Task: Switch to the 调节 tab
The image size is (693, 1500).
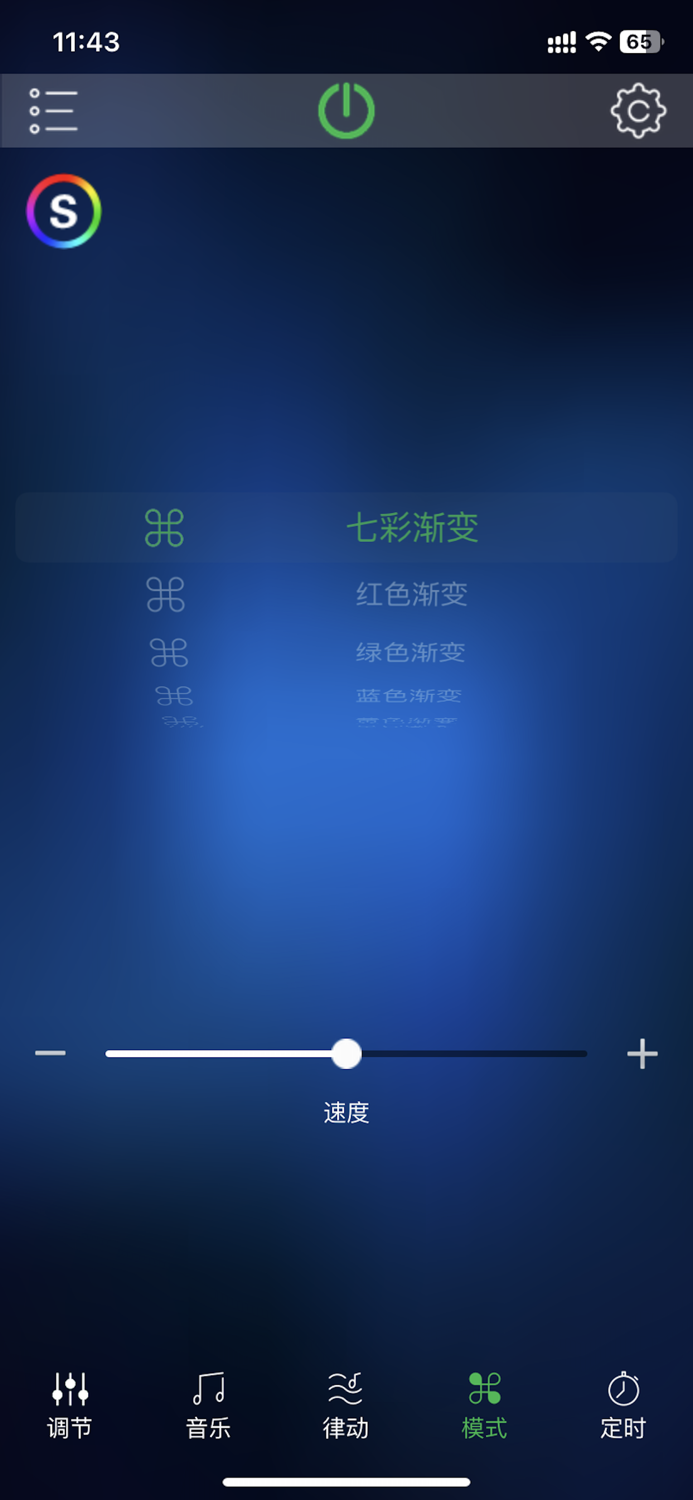Action: click(x=70, y=1404)
